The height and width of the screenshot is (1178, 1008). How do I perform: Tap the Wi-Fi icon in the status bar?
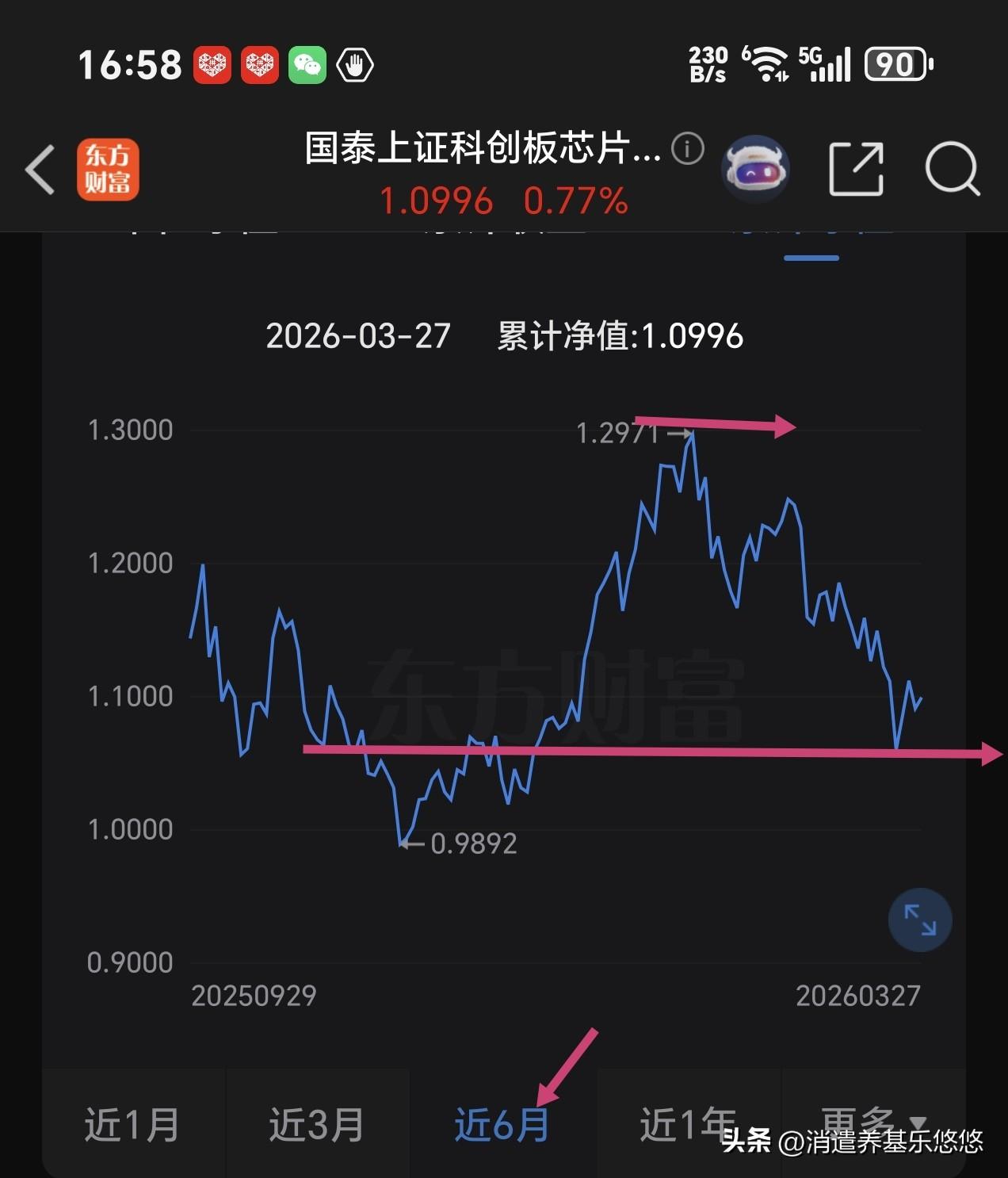[766, 63]
